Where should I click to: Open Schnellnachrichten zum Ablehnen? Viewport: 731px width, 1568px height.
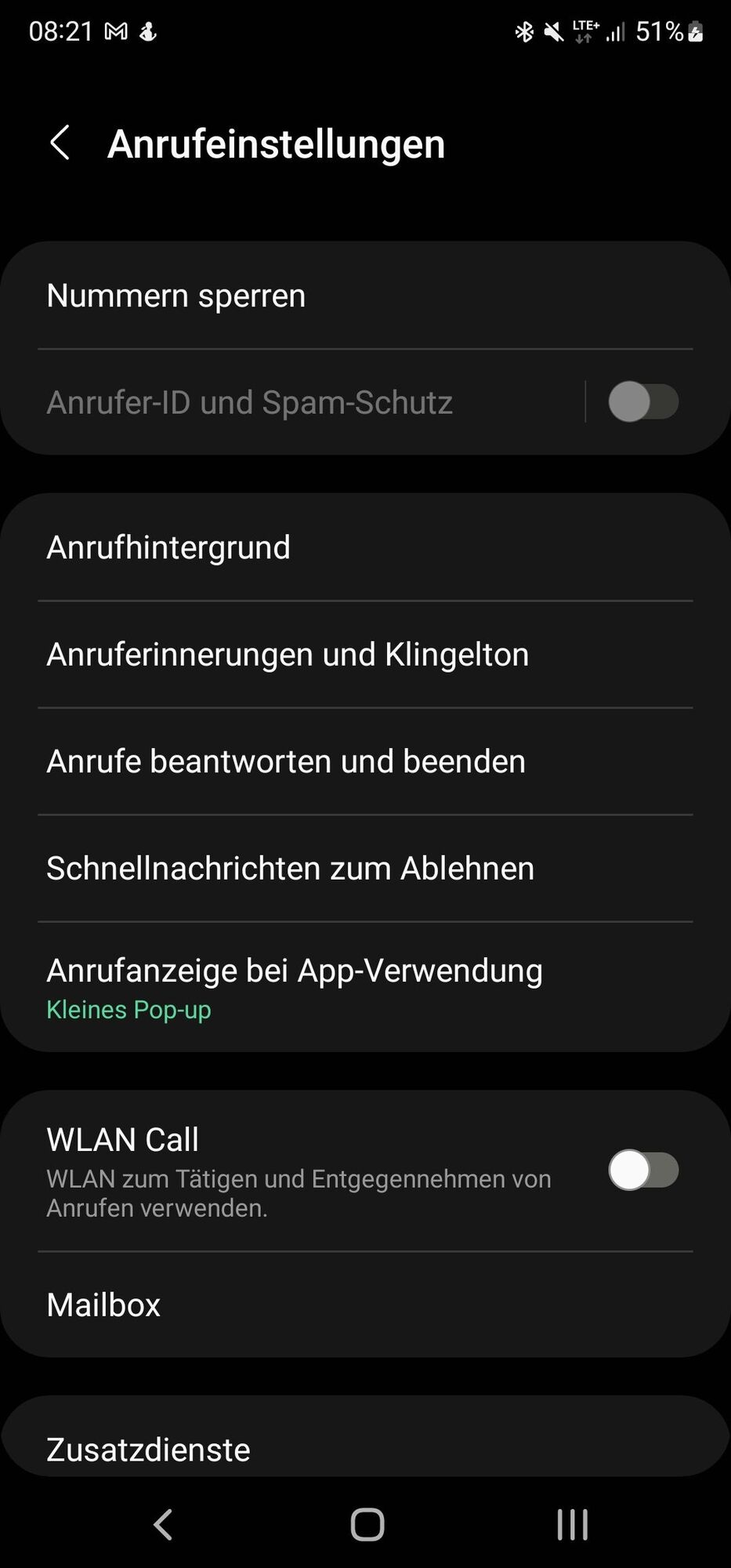(x=365, y=869)
